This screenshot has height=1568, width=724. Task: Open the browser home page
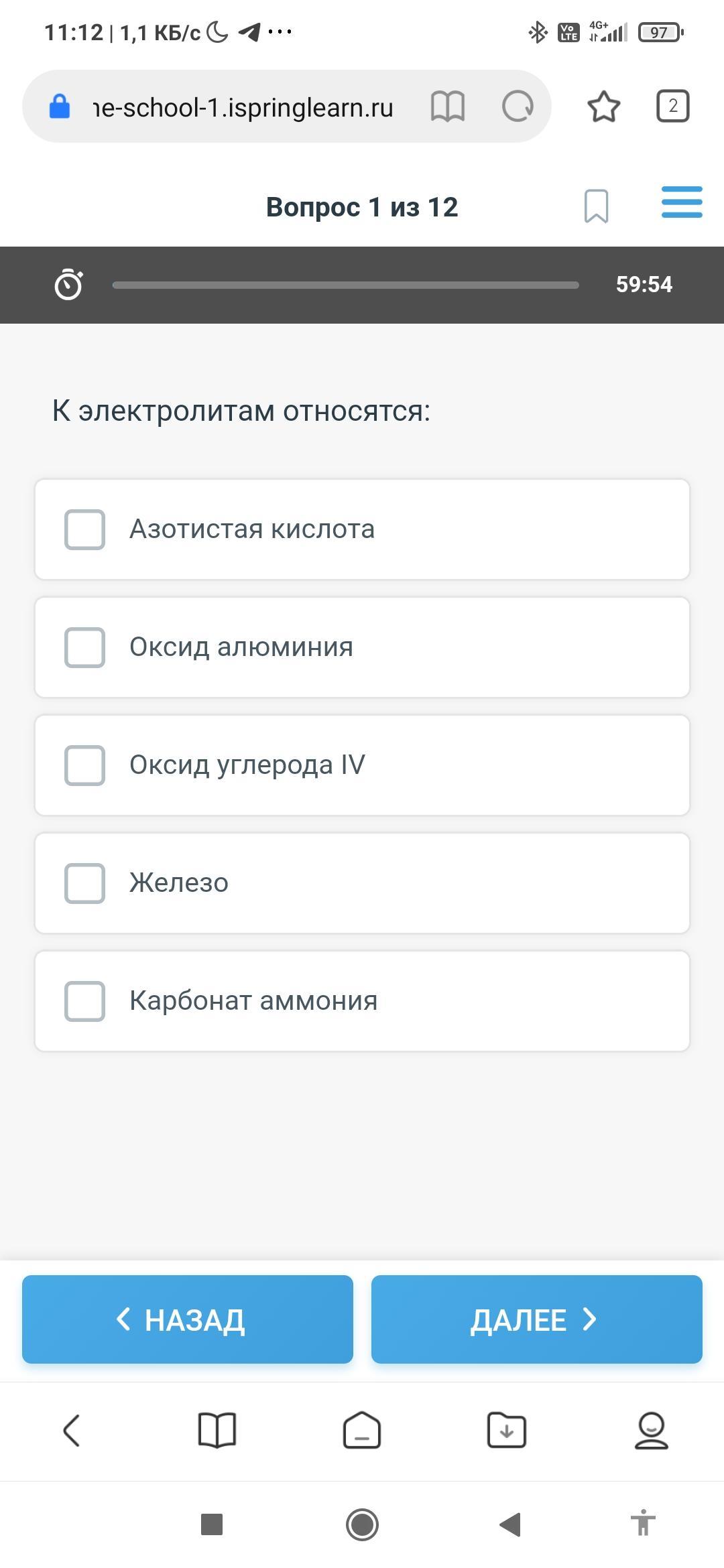(x=362, y=1431)
